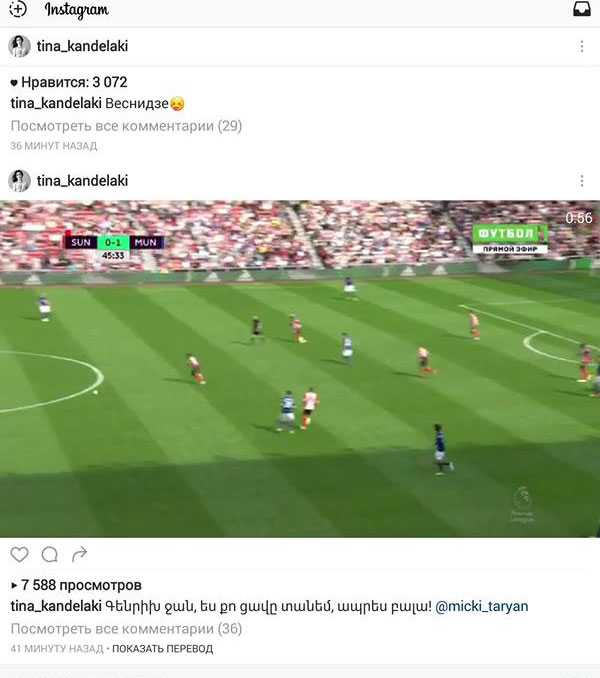Share the football video post
Image resolution: width=600 pixels, height=678 pixels.
[80, 554]
